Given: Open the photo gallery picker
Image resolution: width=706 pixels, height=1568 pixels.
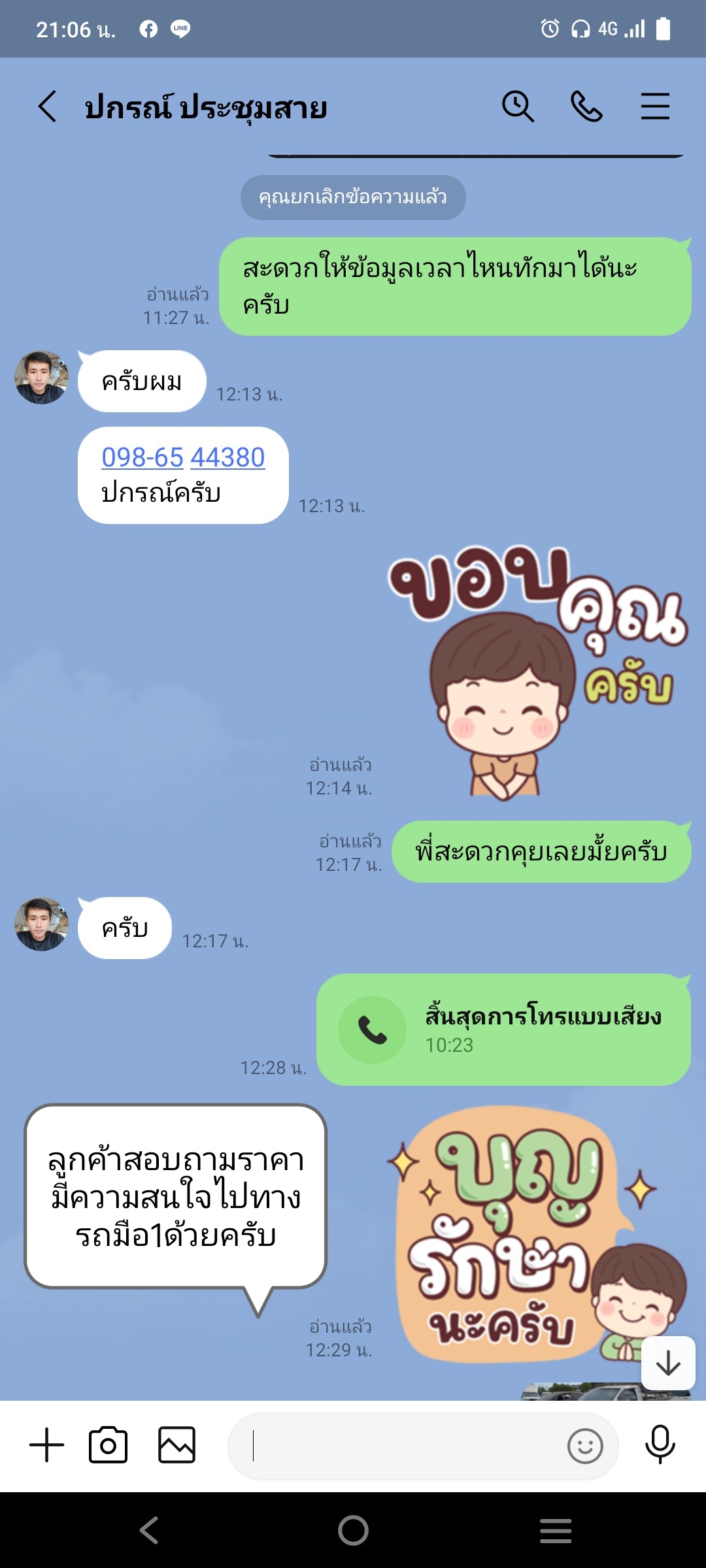Looking at the screenshot, I should tap(177, 1445).
